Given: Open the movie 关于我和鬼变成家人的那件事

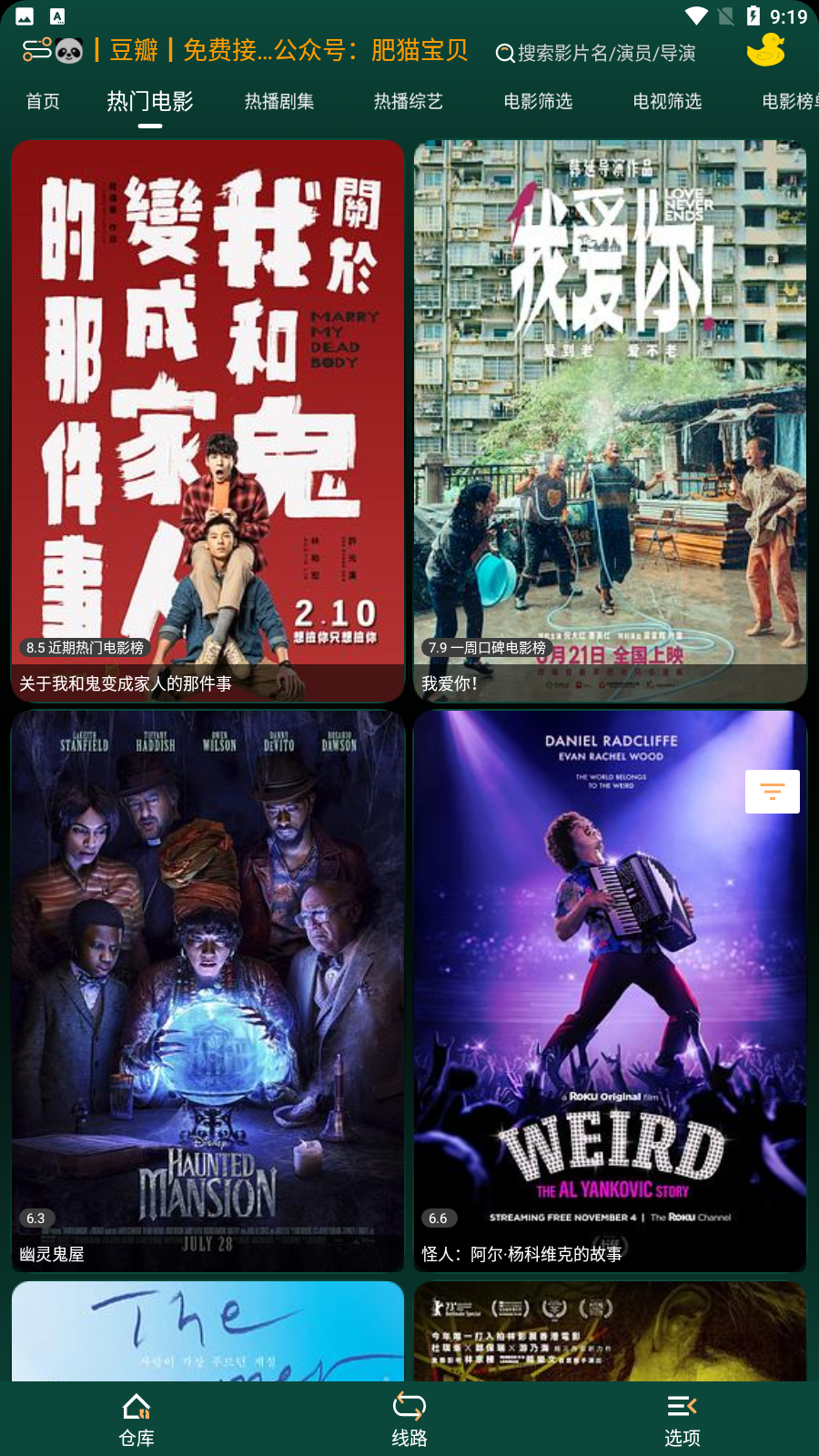Looking at the screenshot, I should (207, 420).
